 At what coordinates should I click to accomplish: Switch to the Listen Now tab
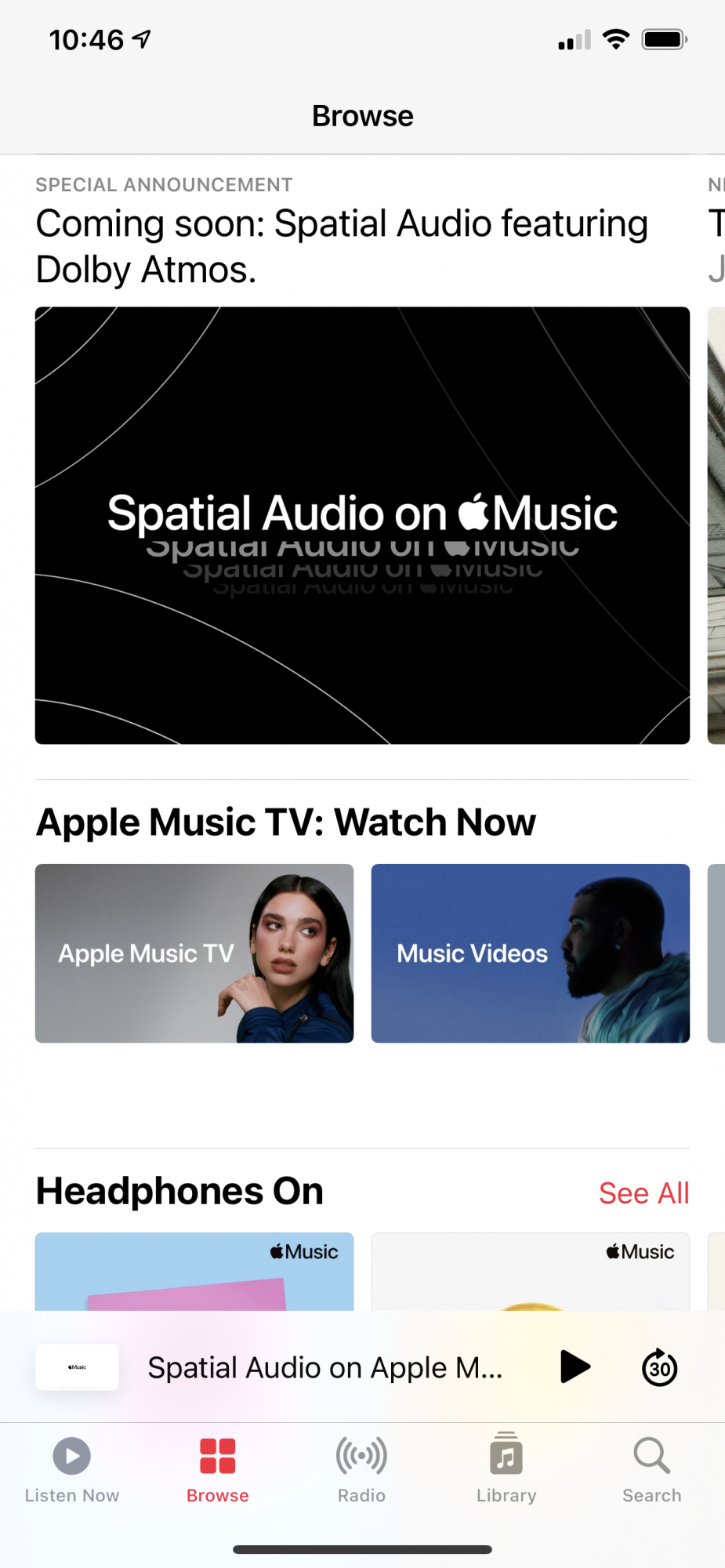click(72, 1469)
